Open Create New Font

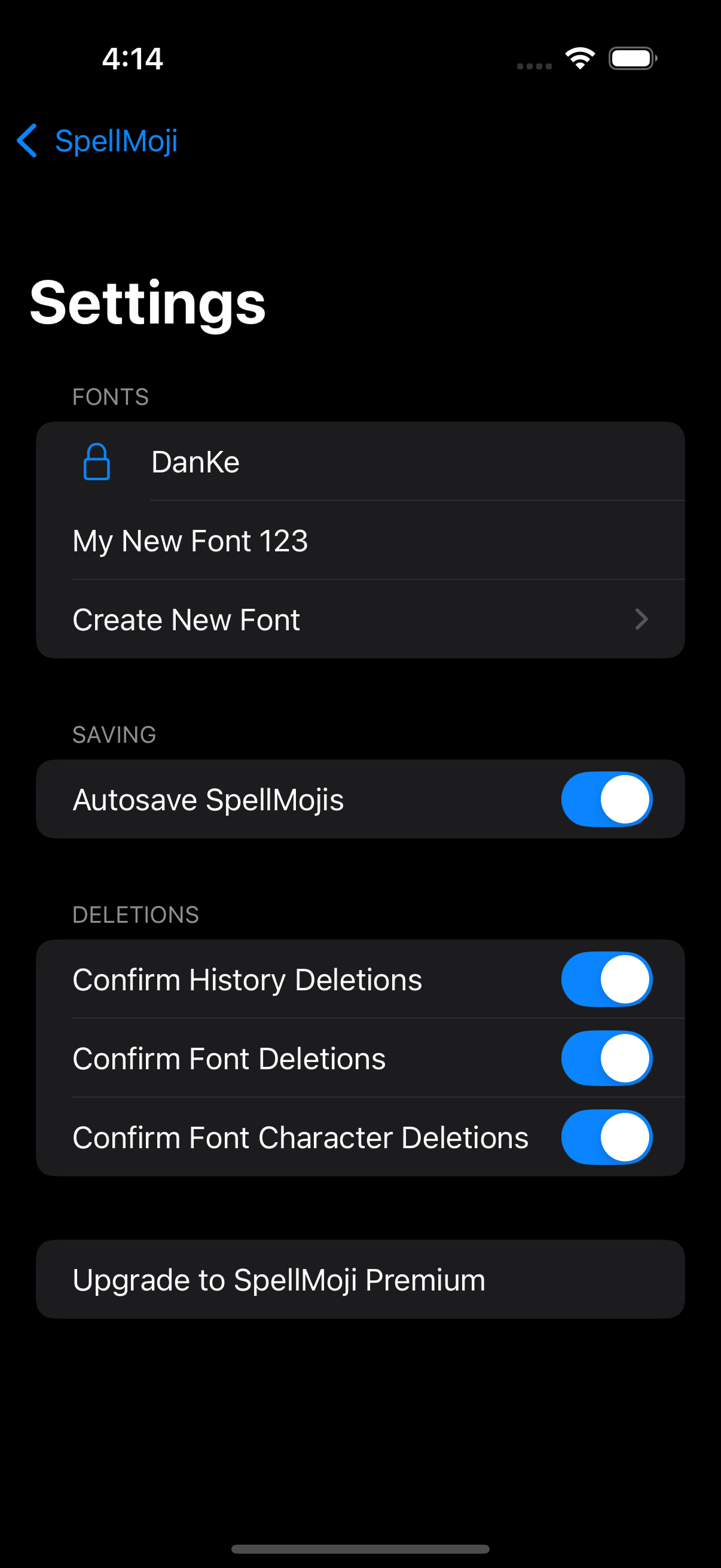360,620
